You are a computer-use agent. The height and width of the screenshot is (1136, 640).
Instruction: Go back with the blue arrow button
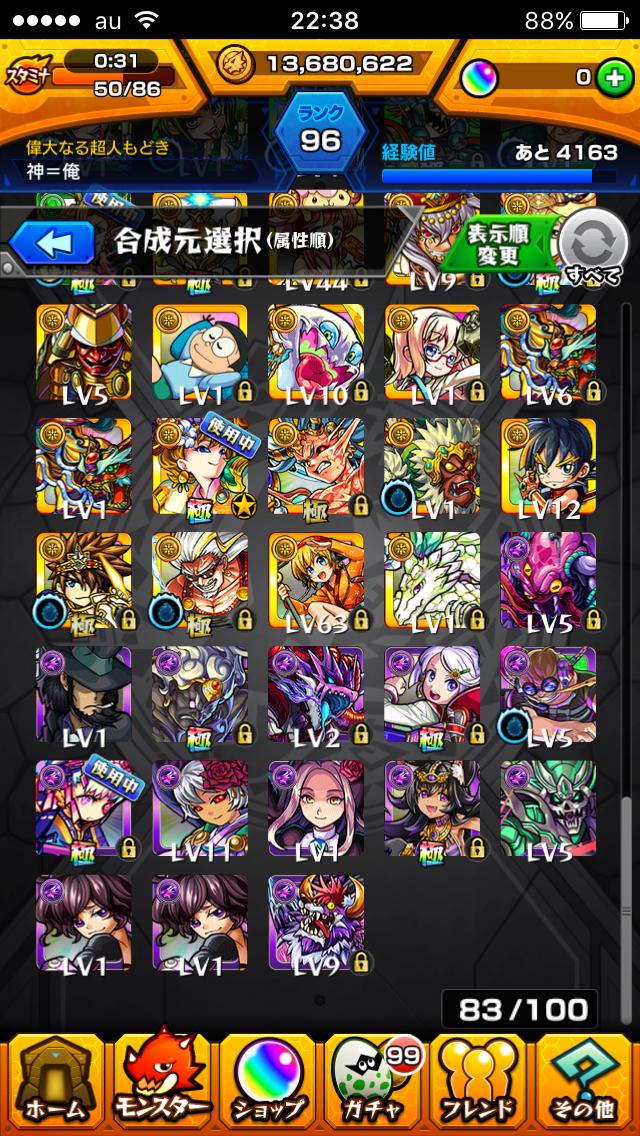click(x=51, y=242)
